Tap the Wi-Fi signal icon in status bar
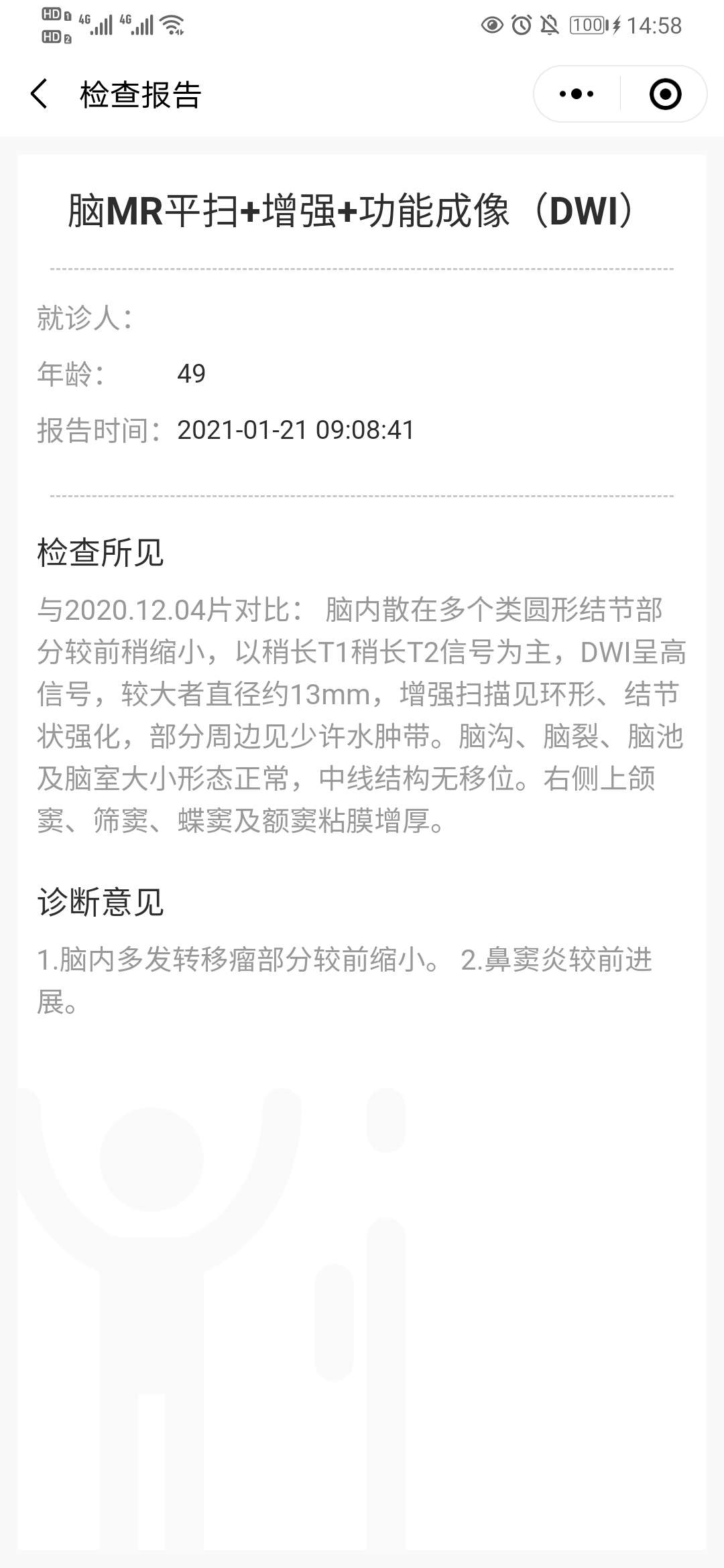The width and height of the screenshot is (724, 1568). pyautogui.click(x=173, y=24)
